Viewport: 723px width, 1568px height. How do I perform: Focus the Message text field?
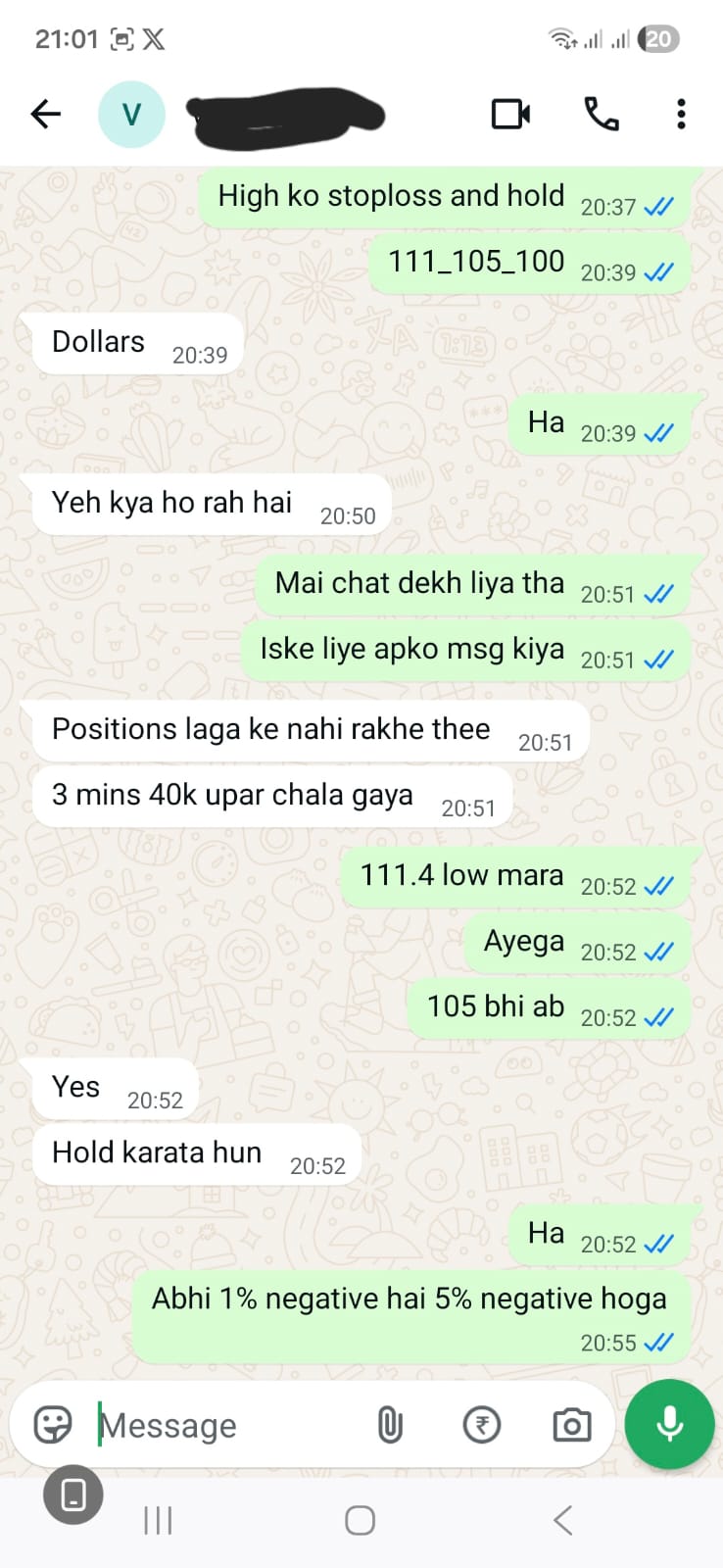click(225, 1425)
